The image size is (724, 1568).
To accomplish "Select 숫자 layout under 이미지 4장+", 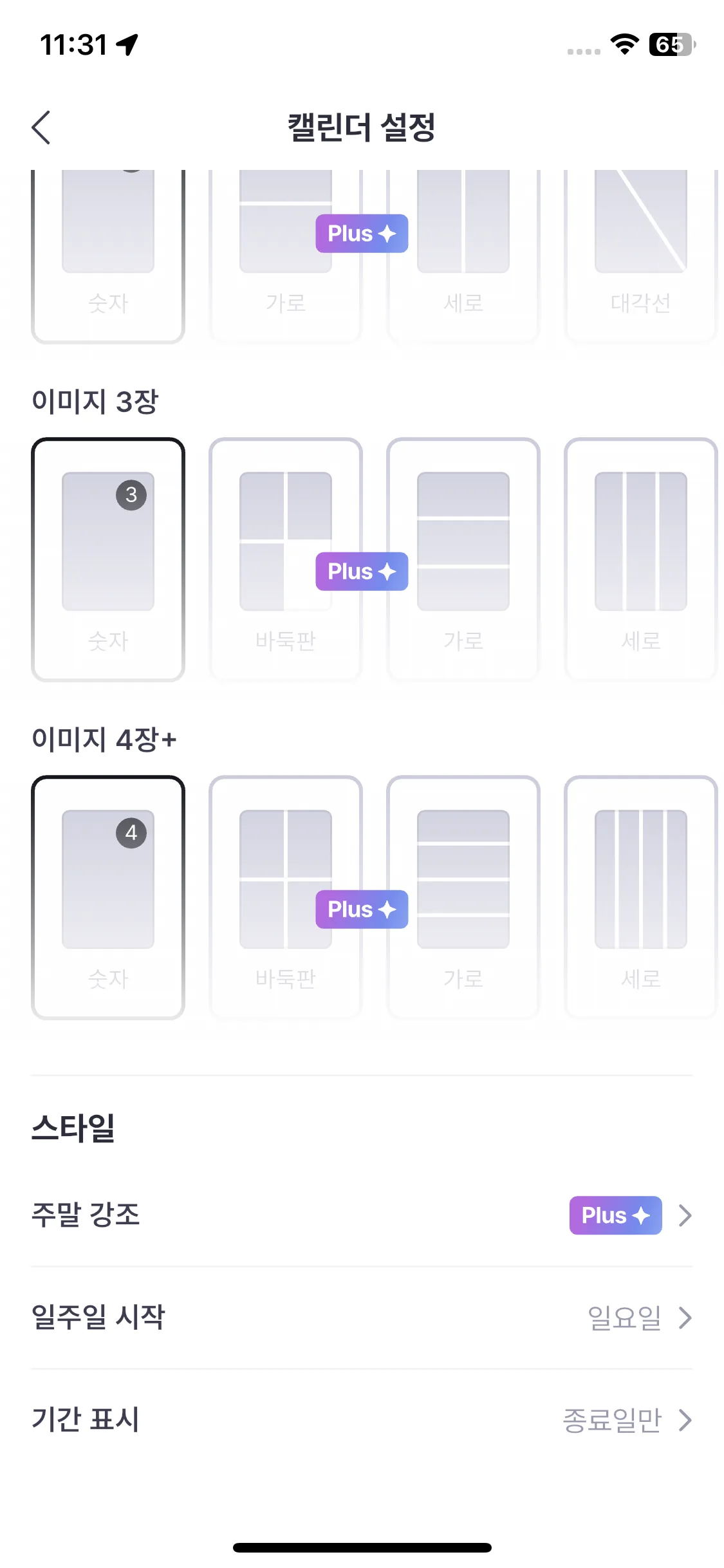I will coord(108,897).
